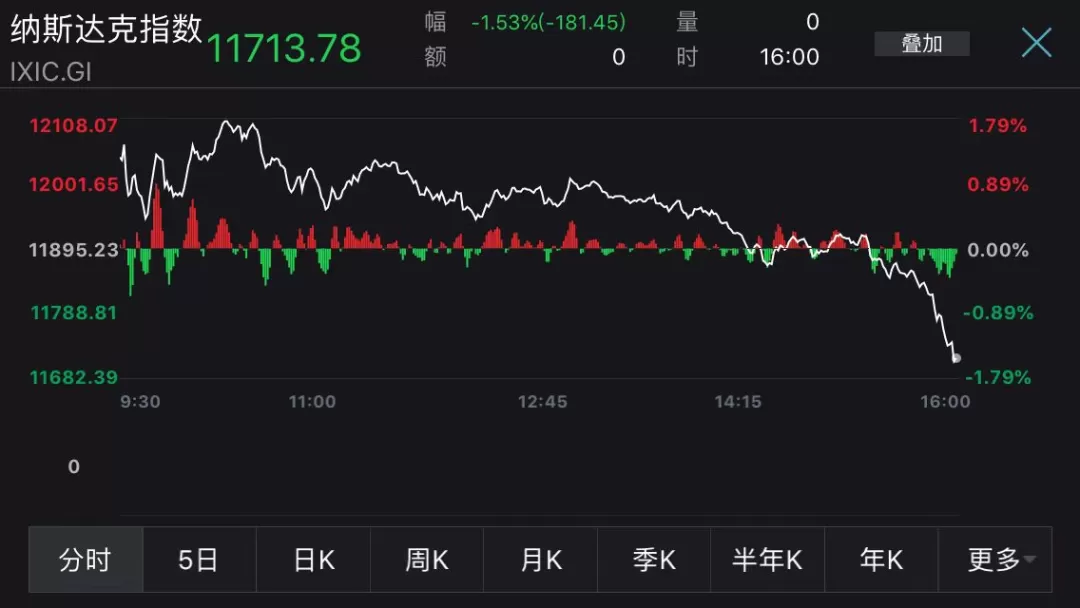1080x608 pixels.
Task: Display the 年K yearly chart
Action: [x=882, y=560]
